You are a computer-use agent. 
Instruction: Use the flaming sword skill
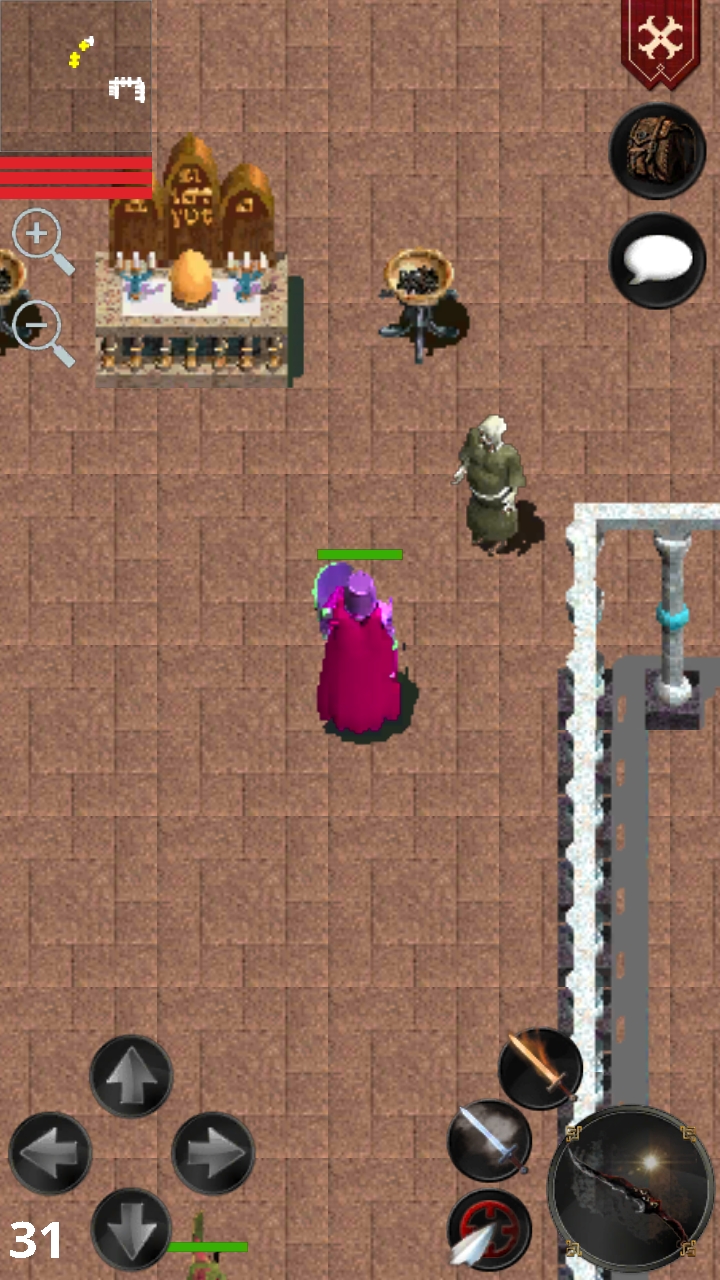coord(540,1068)
